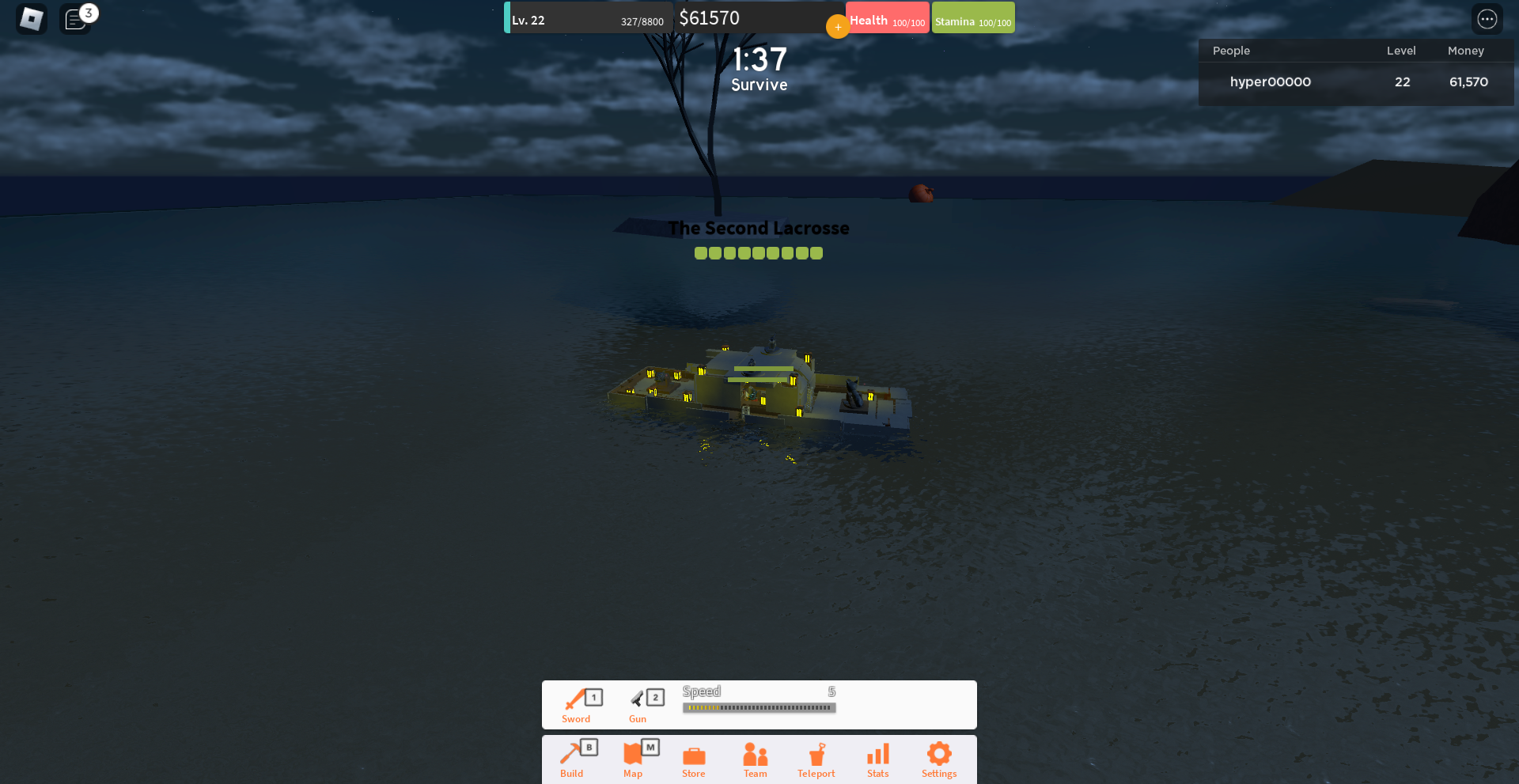Open the Teleport menu
Viewport: 1519px width, 784px height.
[816, 759]
